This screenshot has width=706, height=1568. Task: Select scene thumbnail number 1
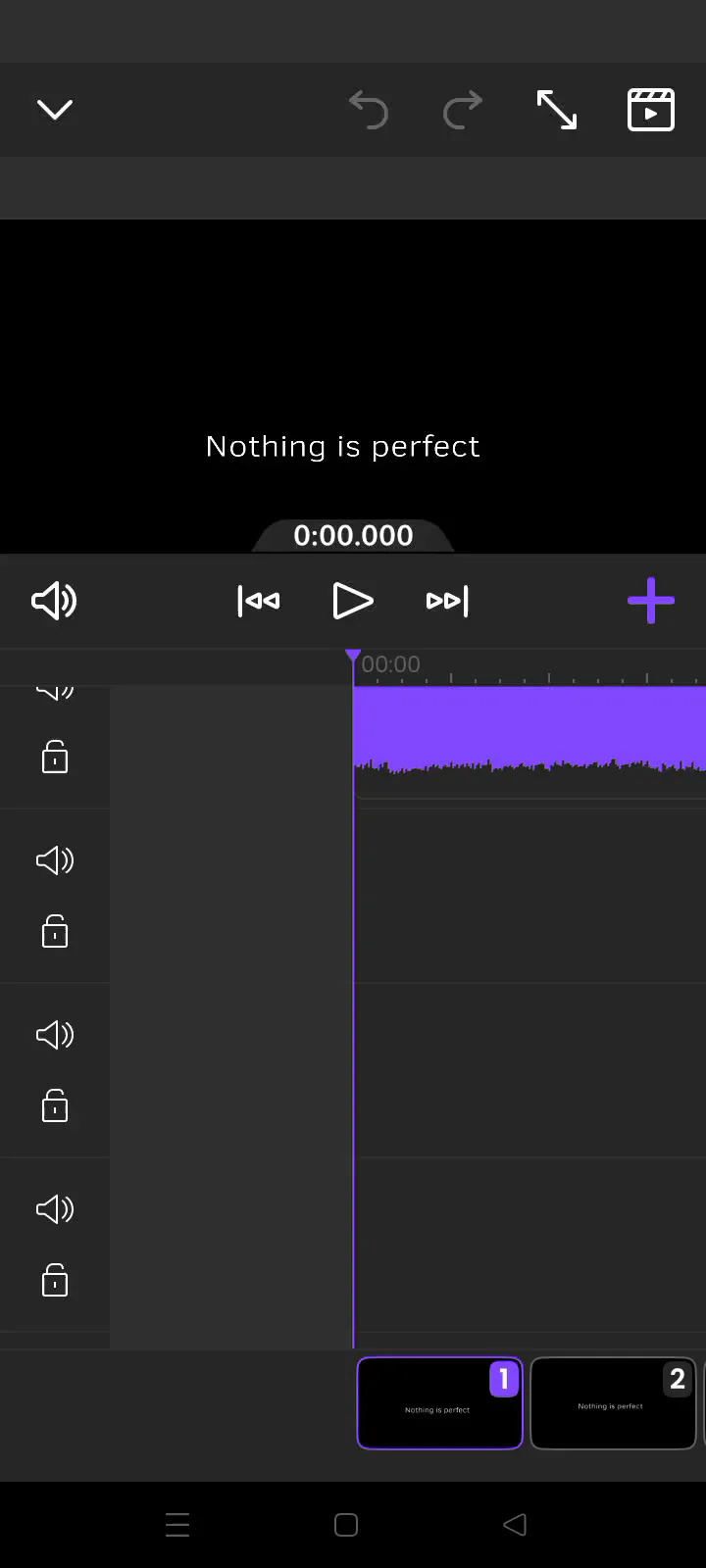pos(439,1403)
